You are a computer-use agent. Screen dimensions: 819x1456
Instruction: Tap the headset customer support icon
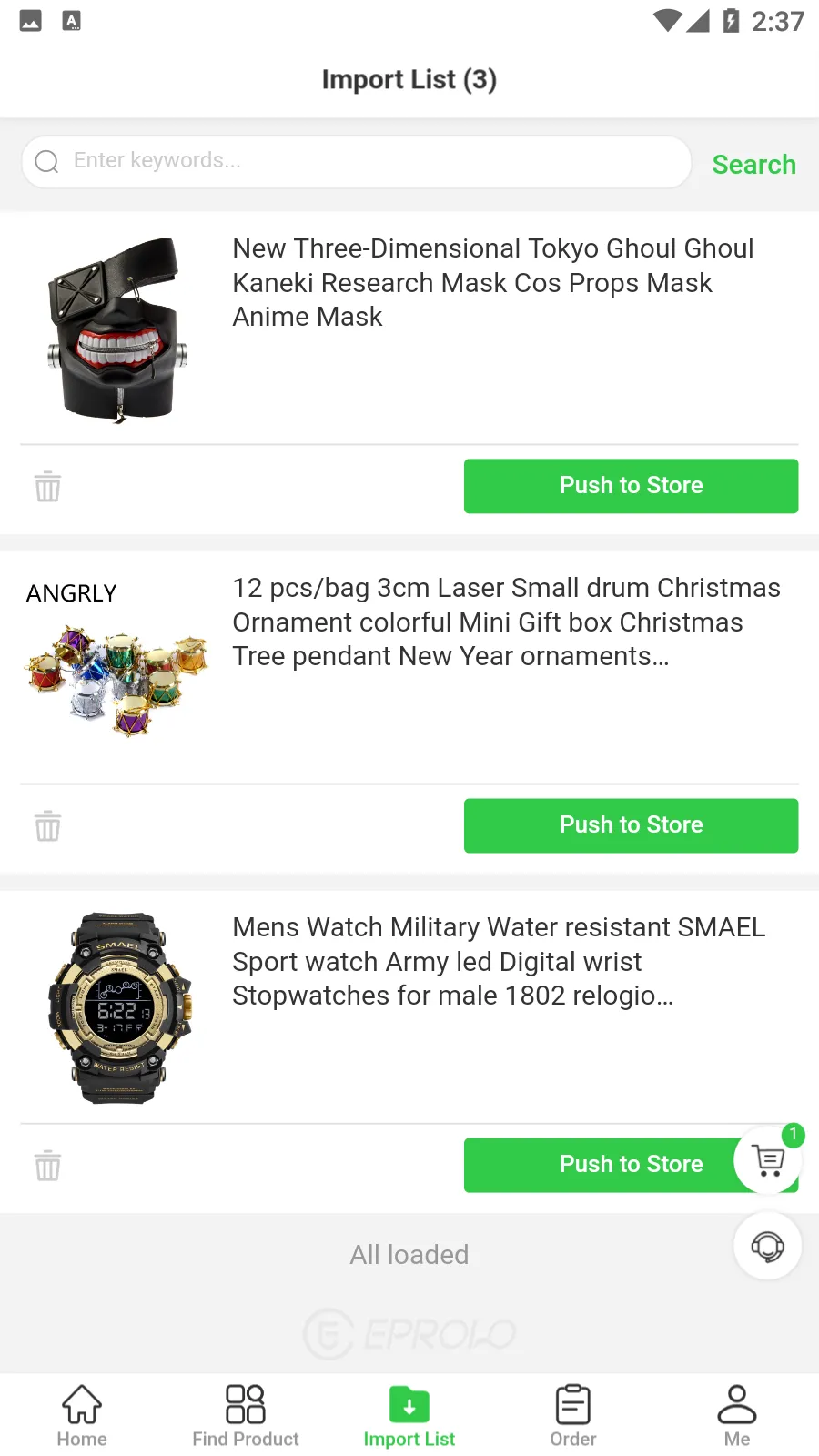[x=767, y=1246]
